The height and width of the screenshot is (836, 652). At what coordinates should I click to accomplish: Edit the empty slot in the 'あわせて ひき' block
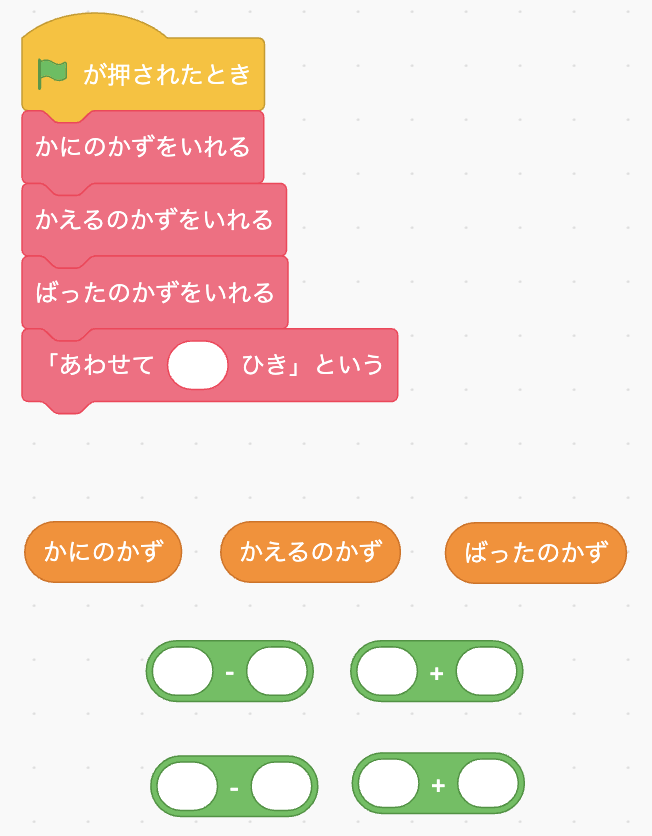pyautogui.click(x=198, y=365)
